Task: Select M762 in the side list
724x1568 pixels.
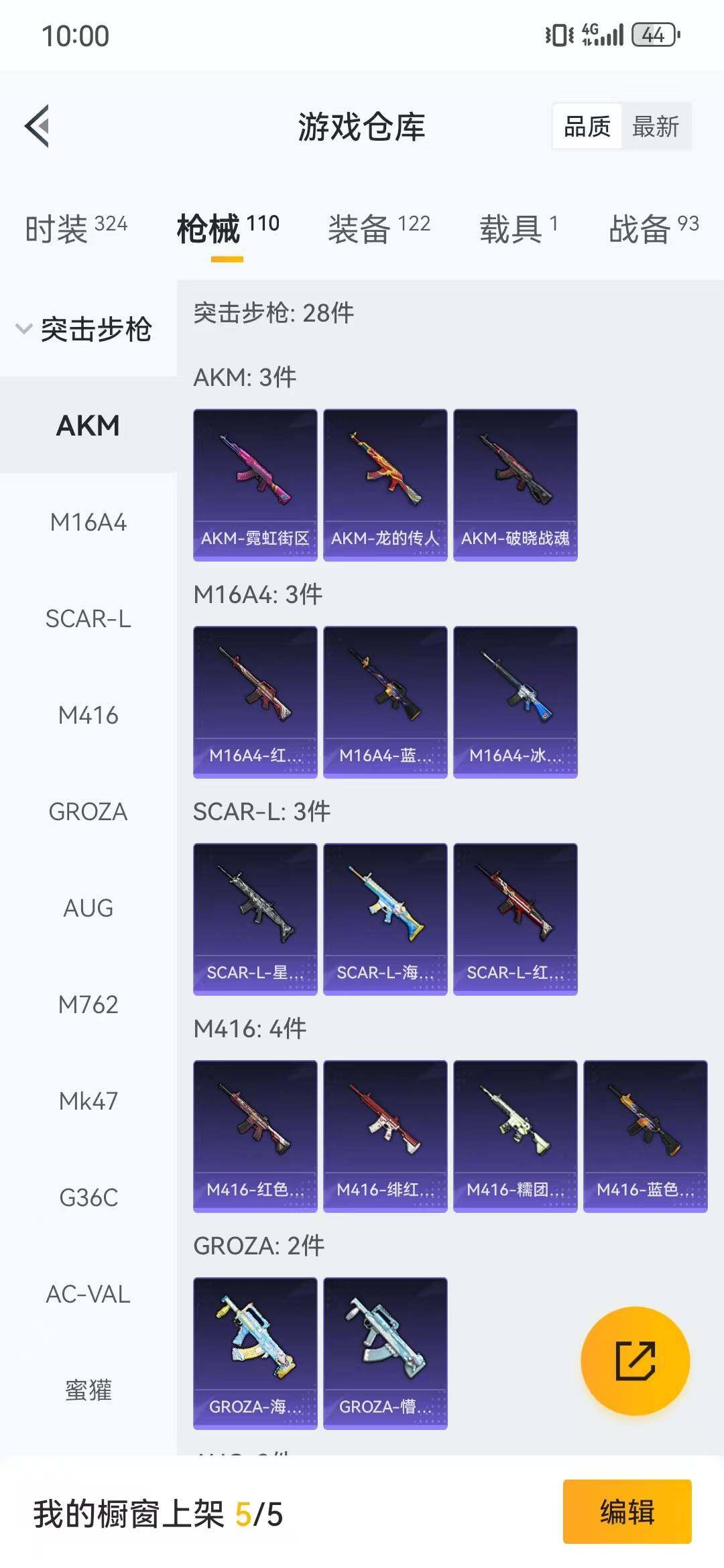Action: click(x=88, y=1004)
